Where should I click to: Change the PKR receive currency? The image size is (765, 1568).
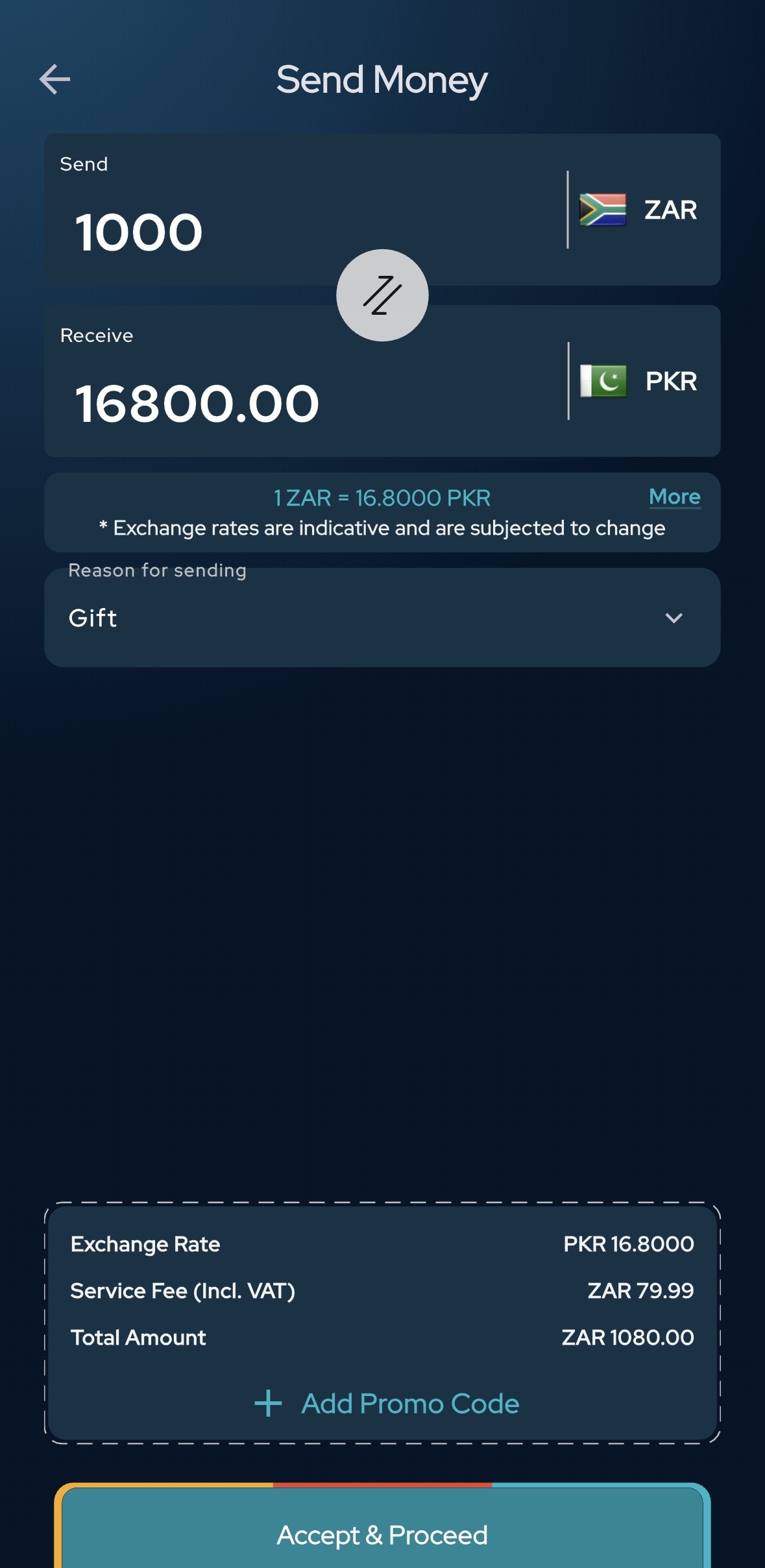[639, 381]
